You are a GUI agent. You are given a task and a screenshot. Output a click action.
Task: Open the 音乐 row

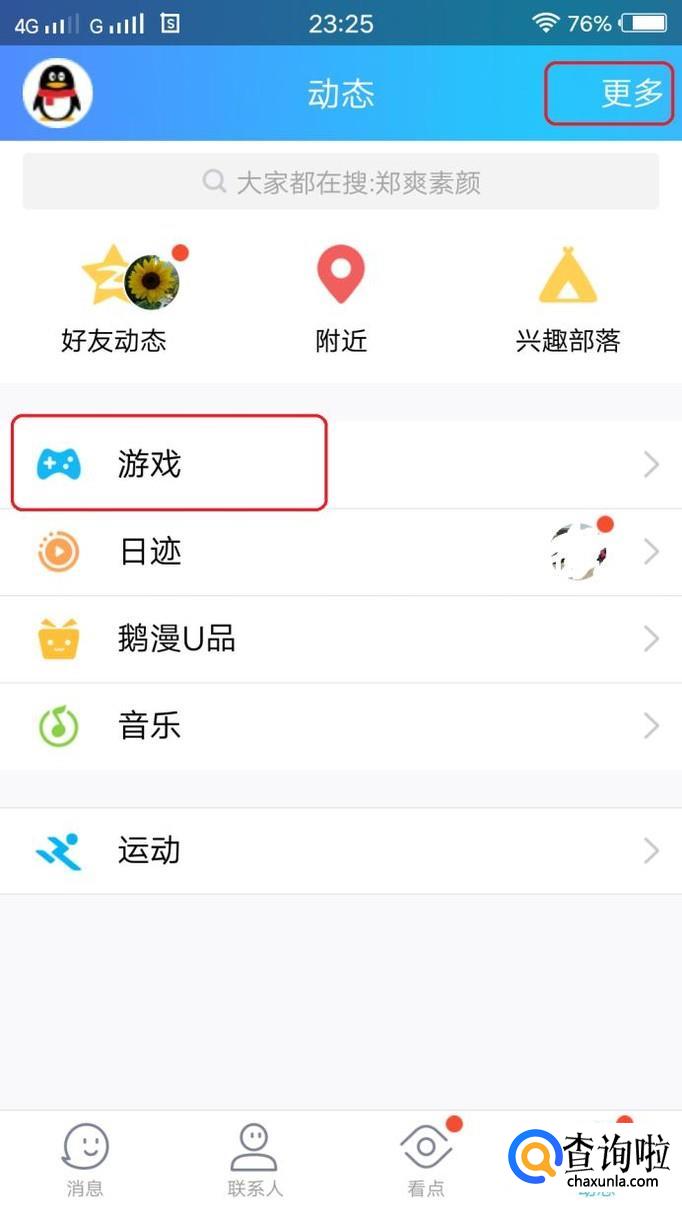click(x=341, y=726)
